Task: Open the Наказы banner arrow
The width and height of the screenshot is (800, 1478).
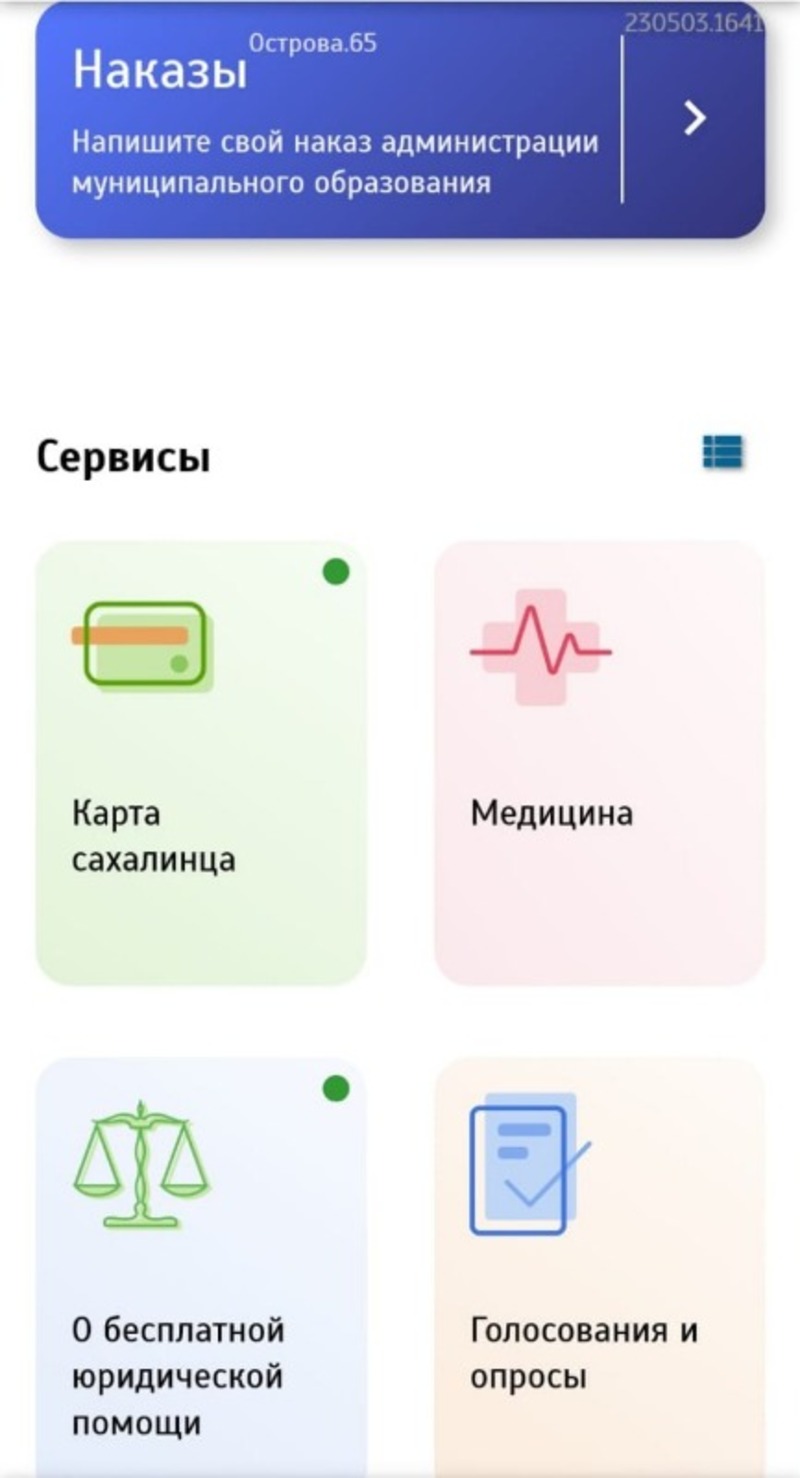Action: click(695, 120)
